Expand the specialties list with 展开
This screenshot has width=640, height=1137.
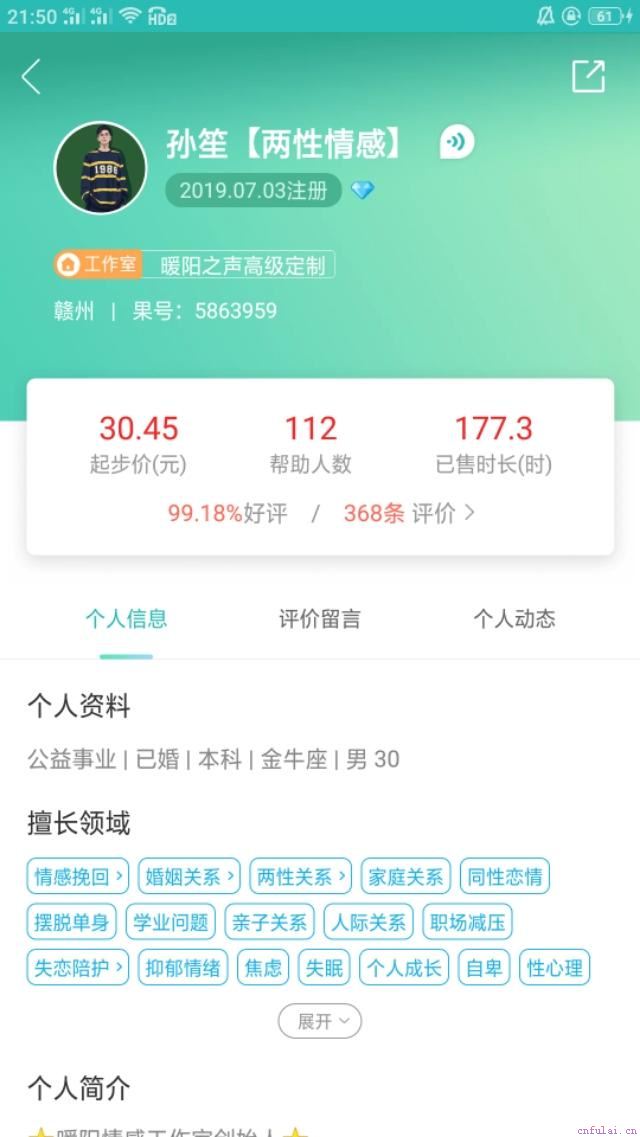tap(319, 1021)
